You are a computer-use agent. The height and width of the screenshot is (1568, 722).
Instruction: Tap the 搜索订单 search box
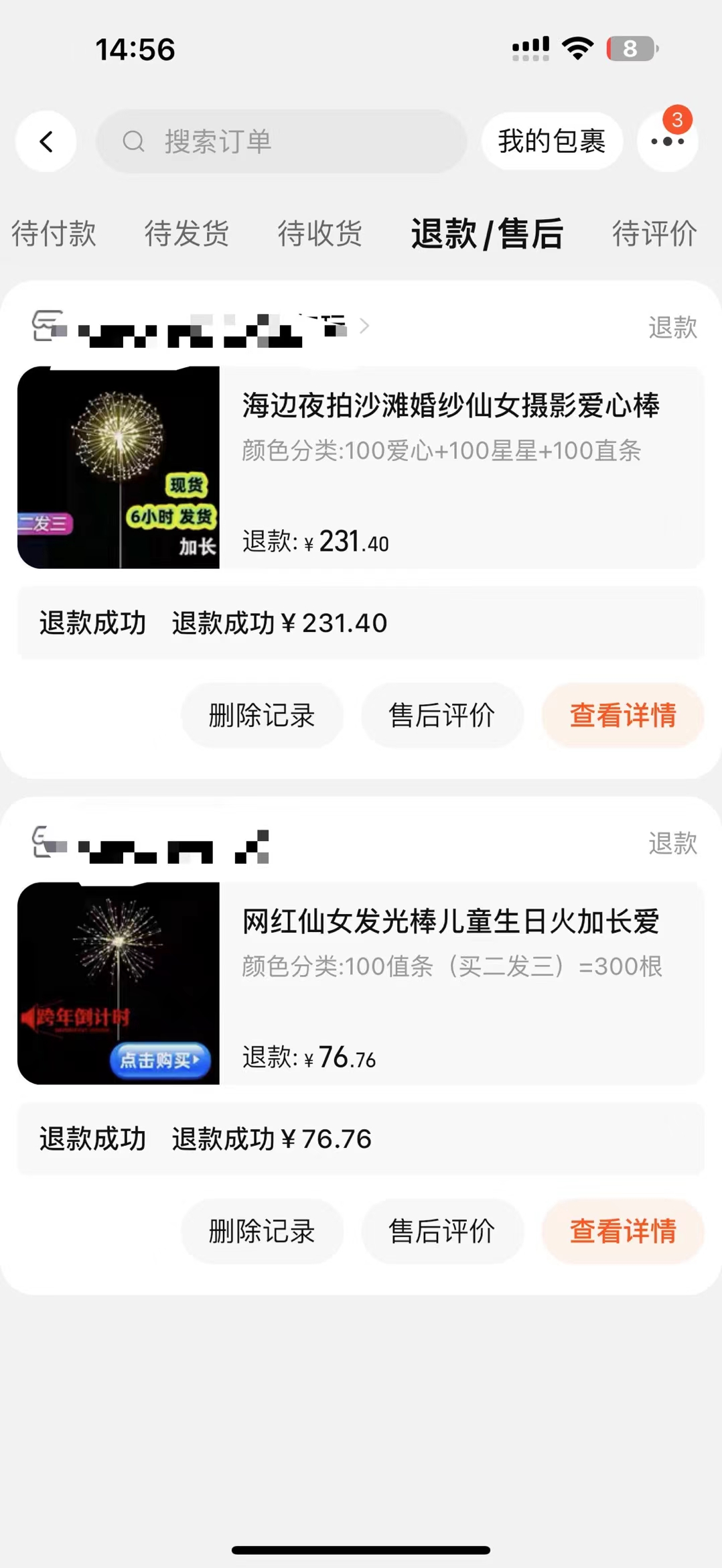pyautogui.click(x=281, y=141)
